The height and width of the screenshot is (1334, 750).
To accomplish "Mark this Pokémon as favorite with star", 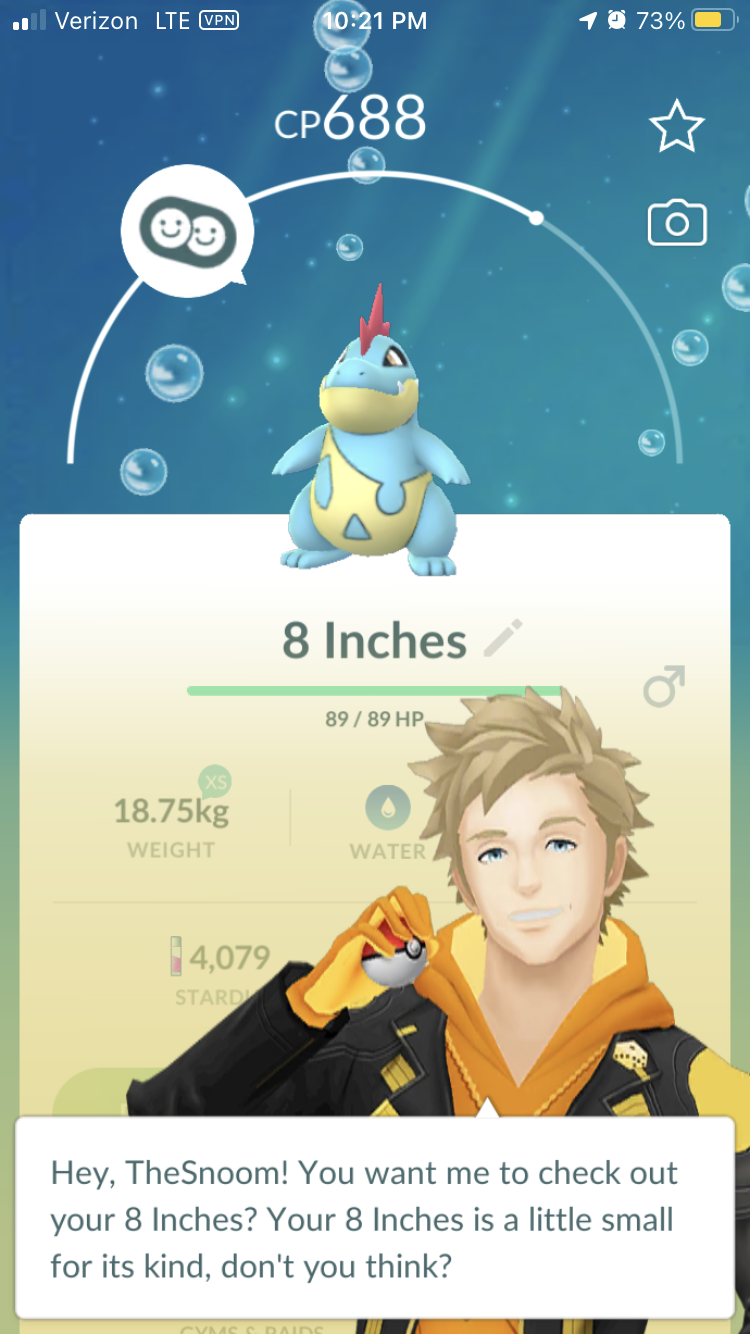I will 677,127.
